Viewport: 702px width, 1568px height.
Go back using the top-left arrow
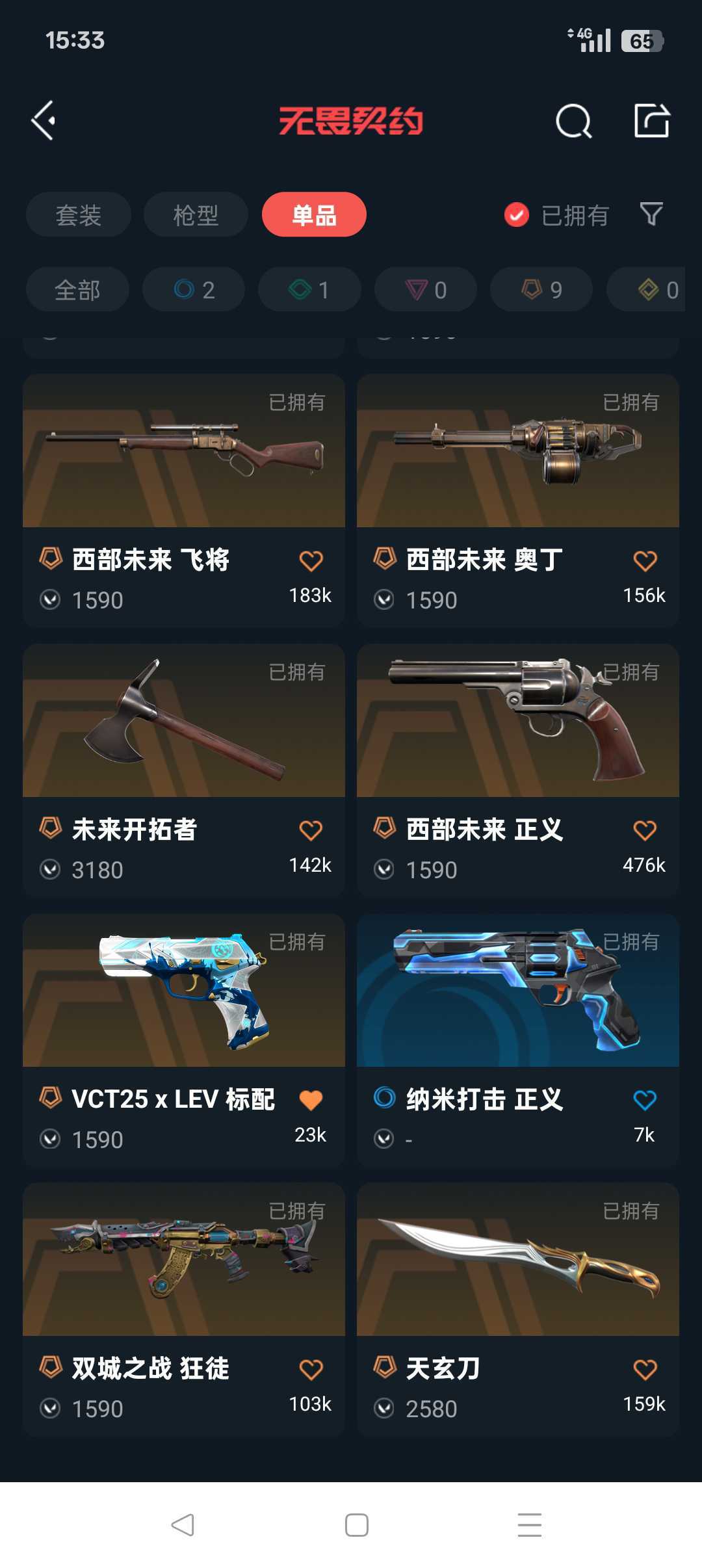44,120
